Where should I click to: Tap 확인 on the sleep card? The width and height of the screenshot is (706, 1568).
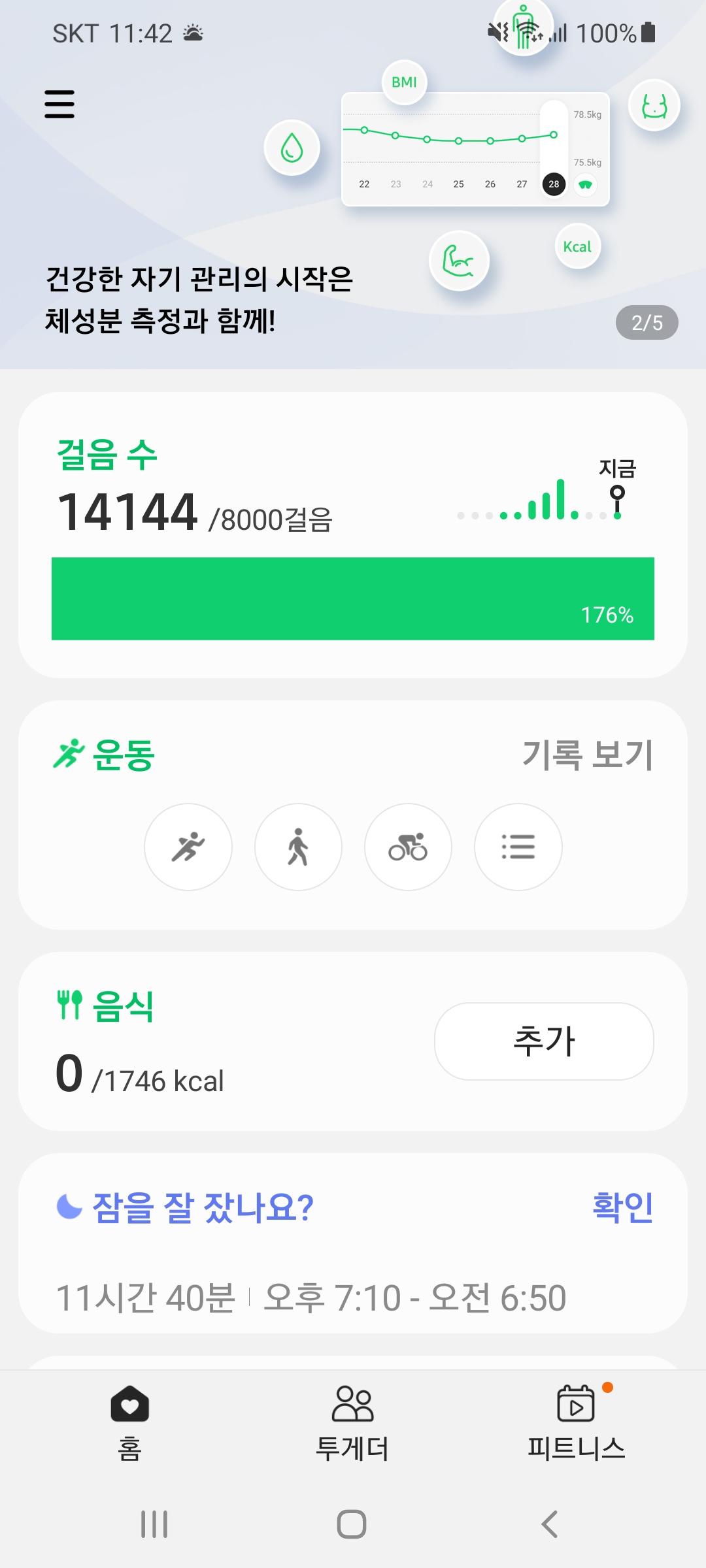click(x=622, y=1207)
